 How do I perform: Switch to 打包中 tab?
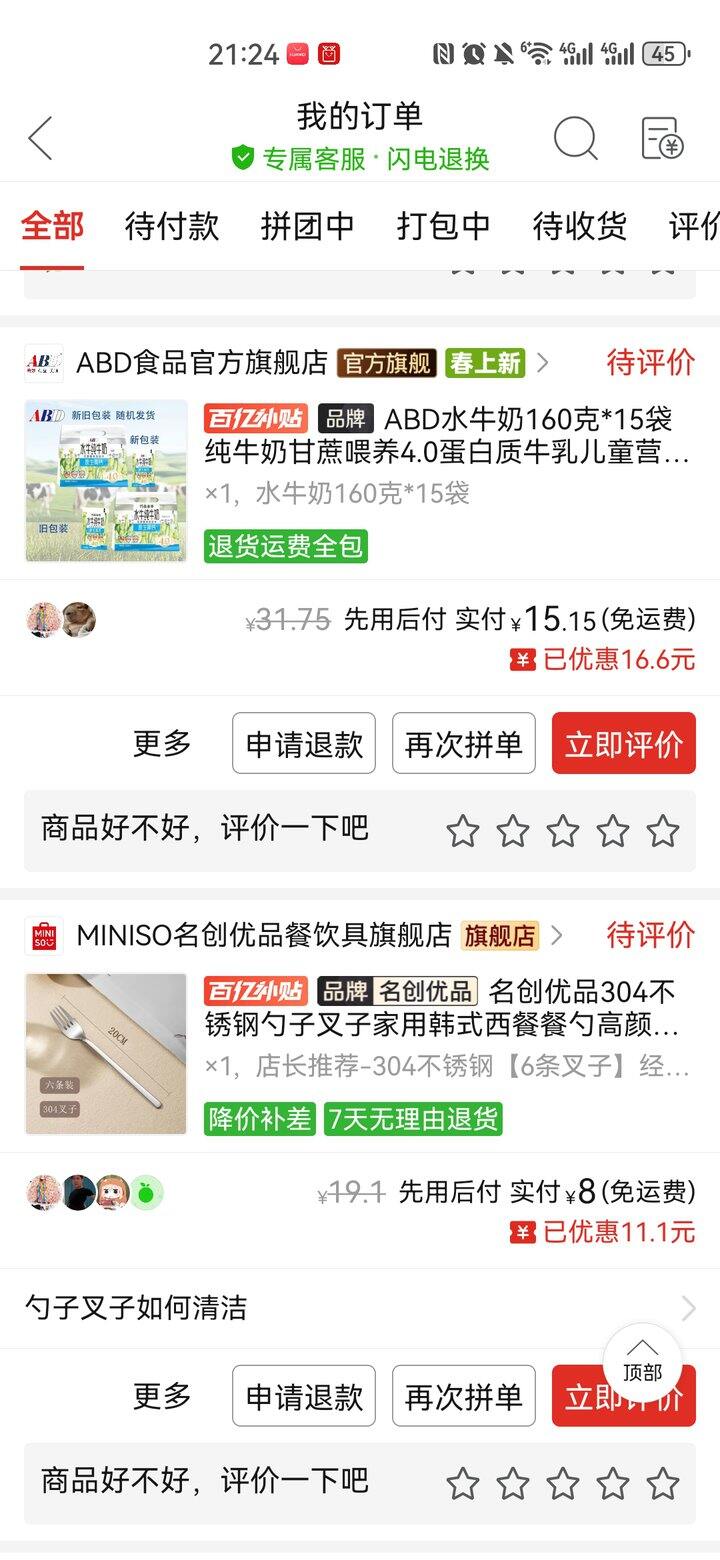(443, 226)
